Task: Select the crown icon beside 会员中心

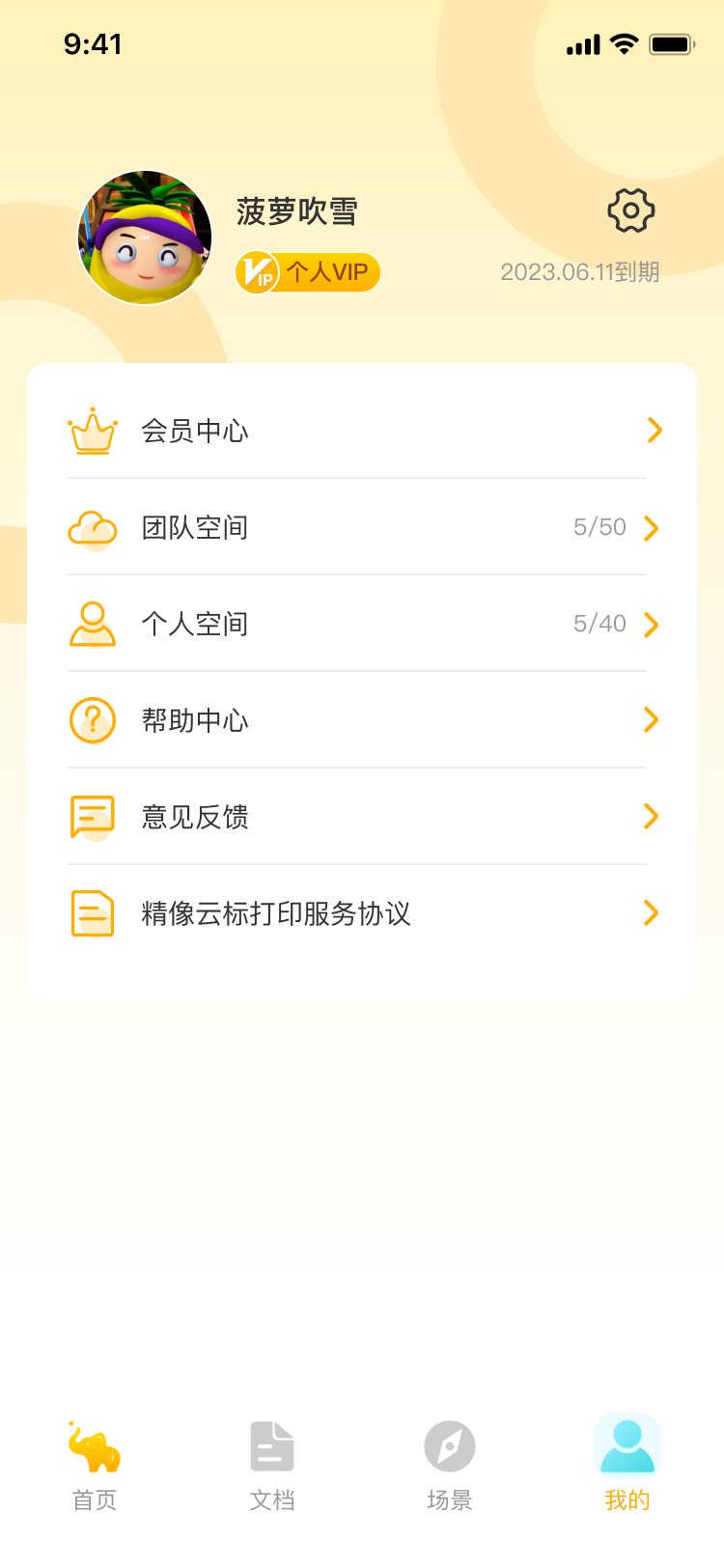Action: (93, 431)
